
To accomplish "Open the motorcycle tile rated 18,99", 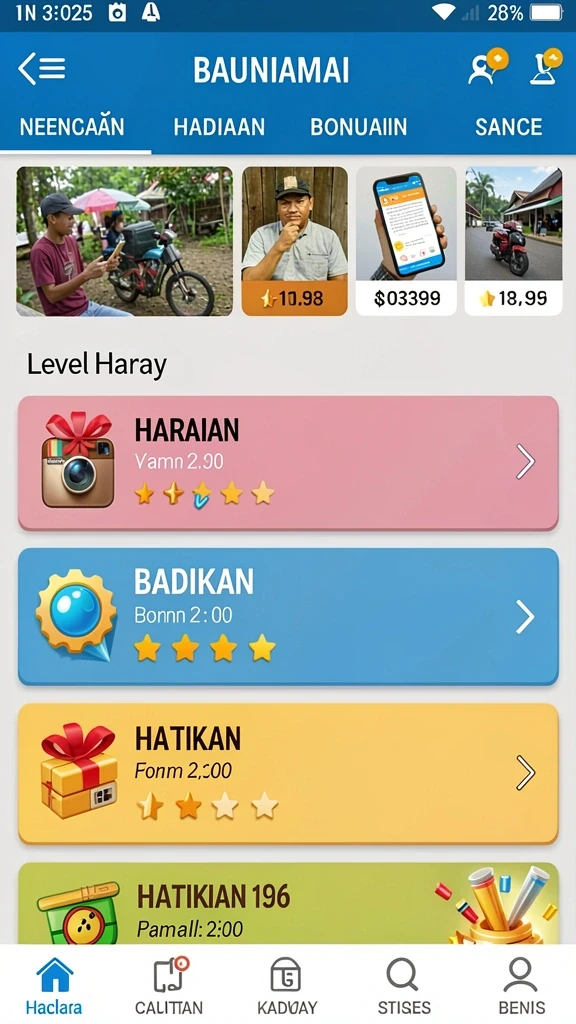I will point(513,242).
